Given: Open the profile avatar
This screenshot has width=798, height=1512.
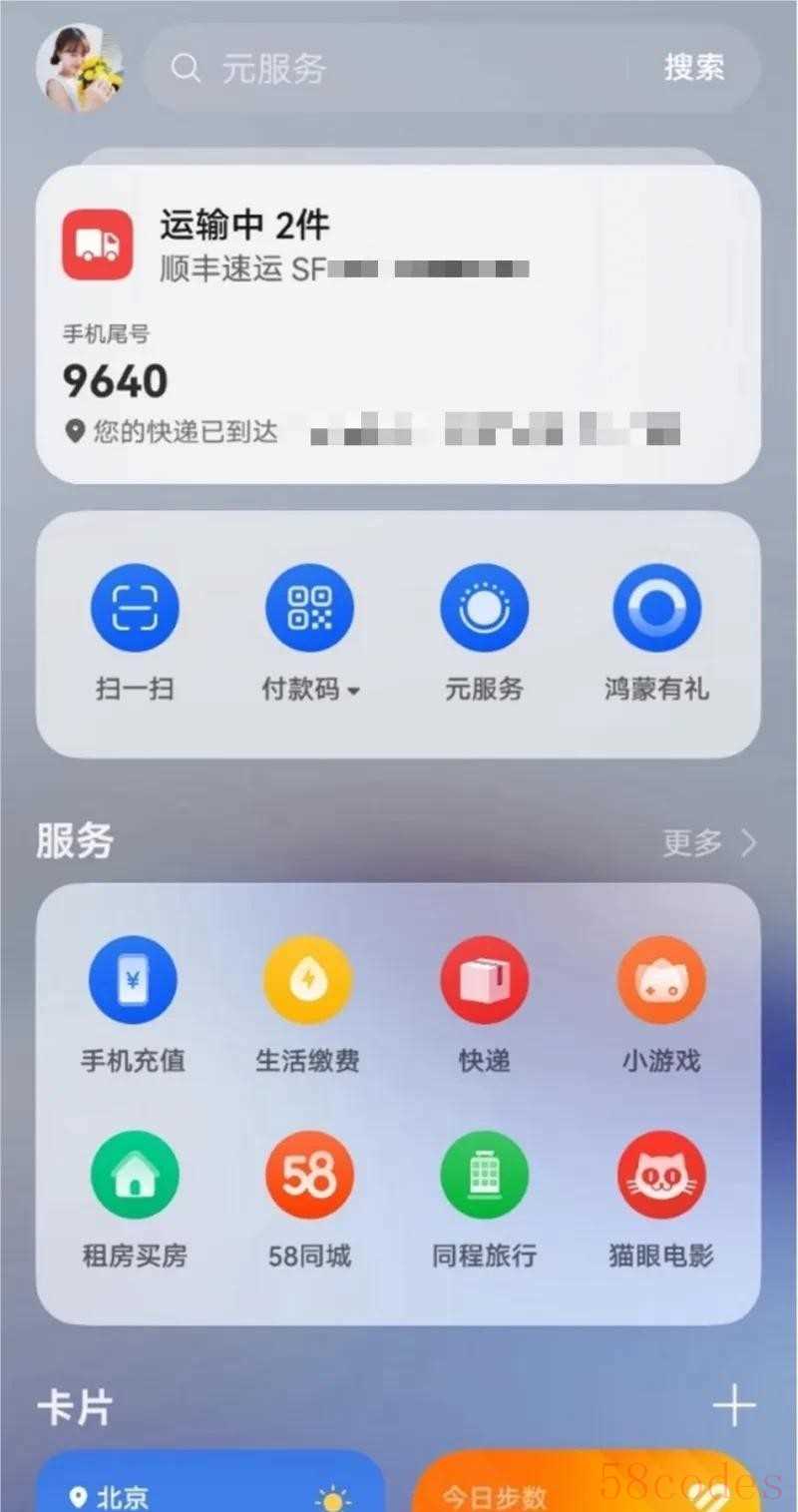Looking at the screenshot, I should (80, 67).
